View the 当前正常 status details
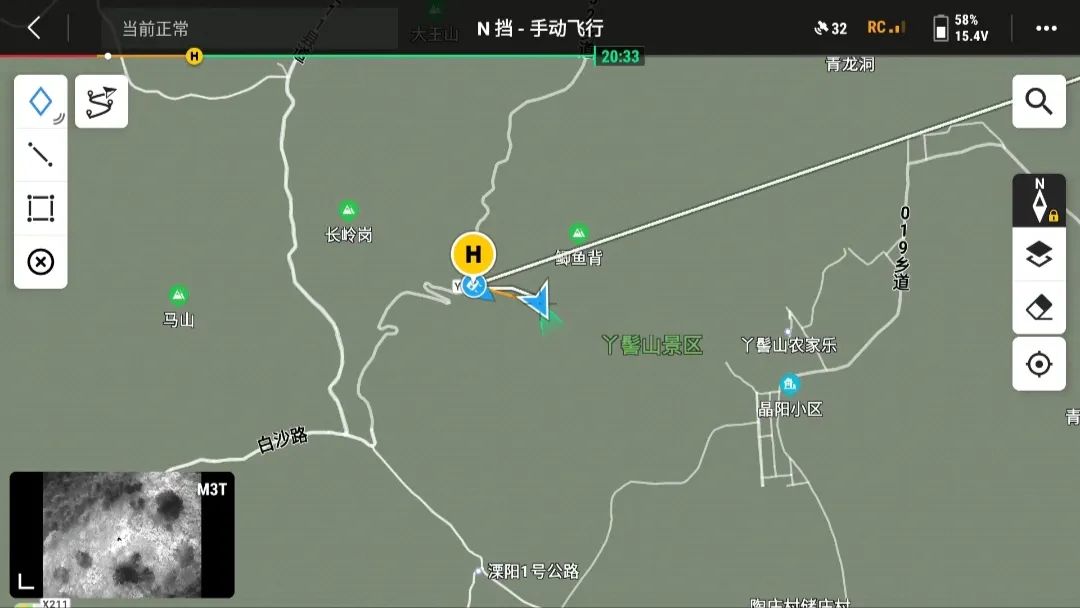The width and height of the screenshot is (1080, 608). pos(156,29)
